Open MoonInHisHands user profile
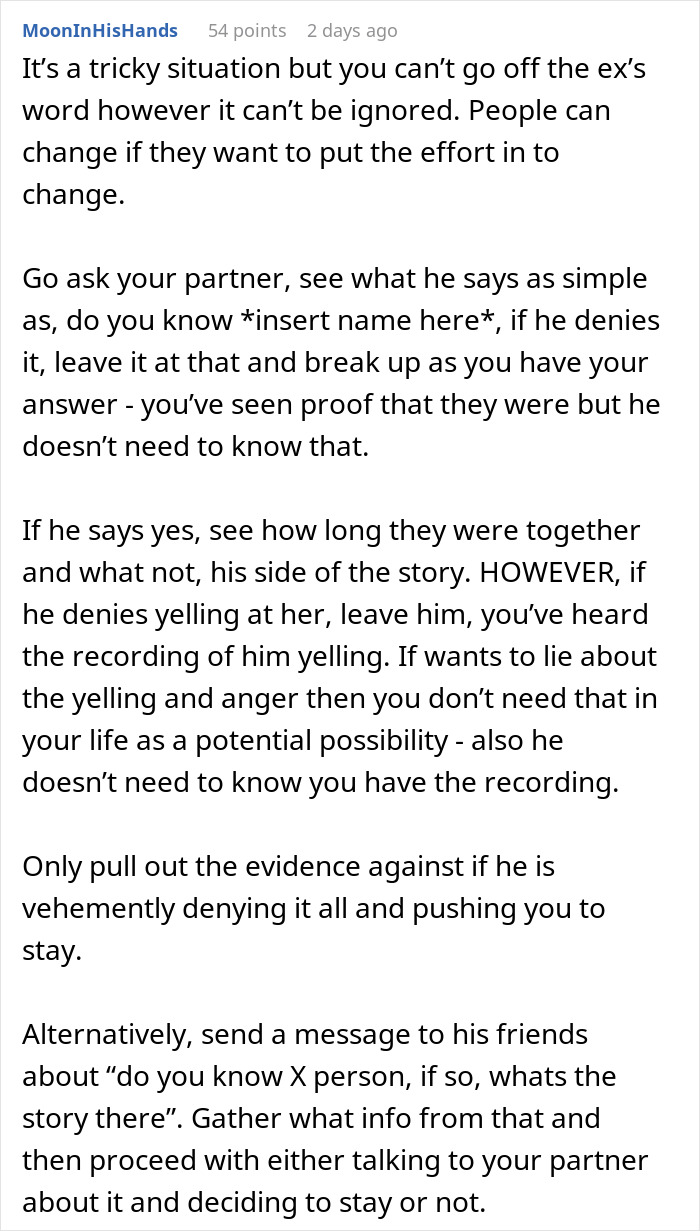 pyautogui.click(x=100, y=31)
